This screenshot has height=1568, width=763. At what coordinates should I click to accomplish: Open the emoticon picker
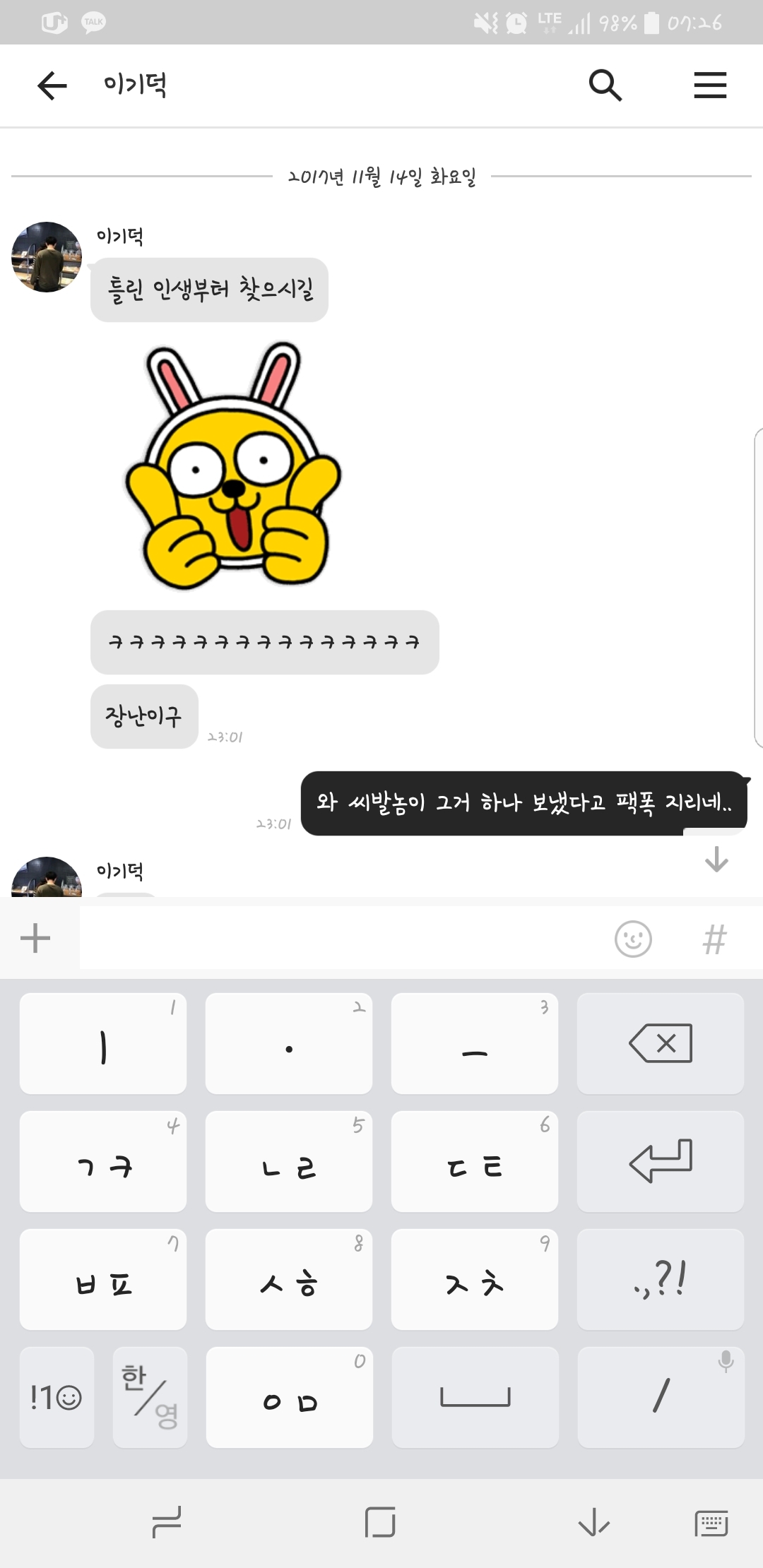coord(633,939)
